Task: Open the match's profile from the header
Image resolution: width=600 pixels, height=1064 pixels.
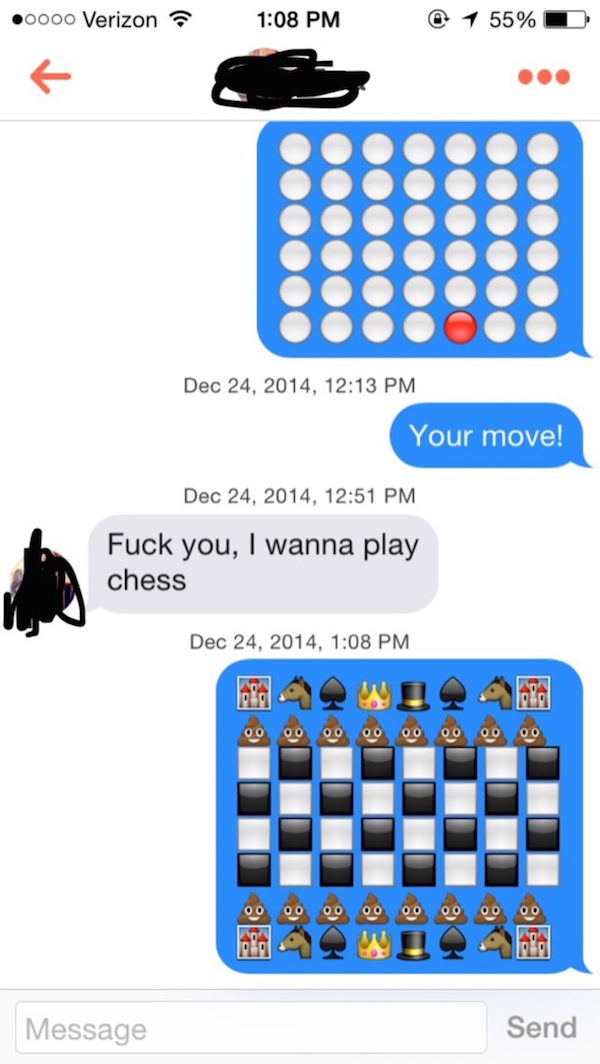Action: 290,78
